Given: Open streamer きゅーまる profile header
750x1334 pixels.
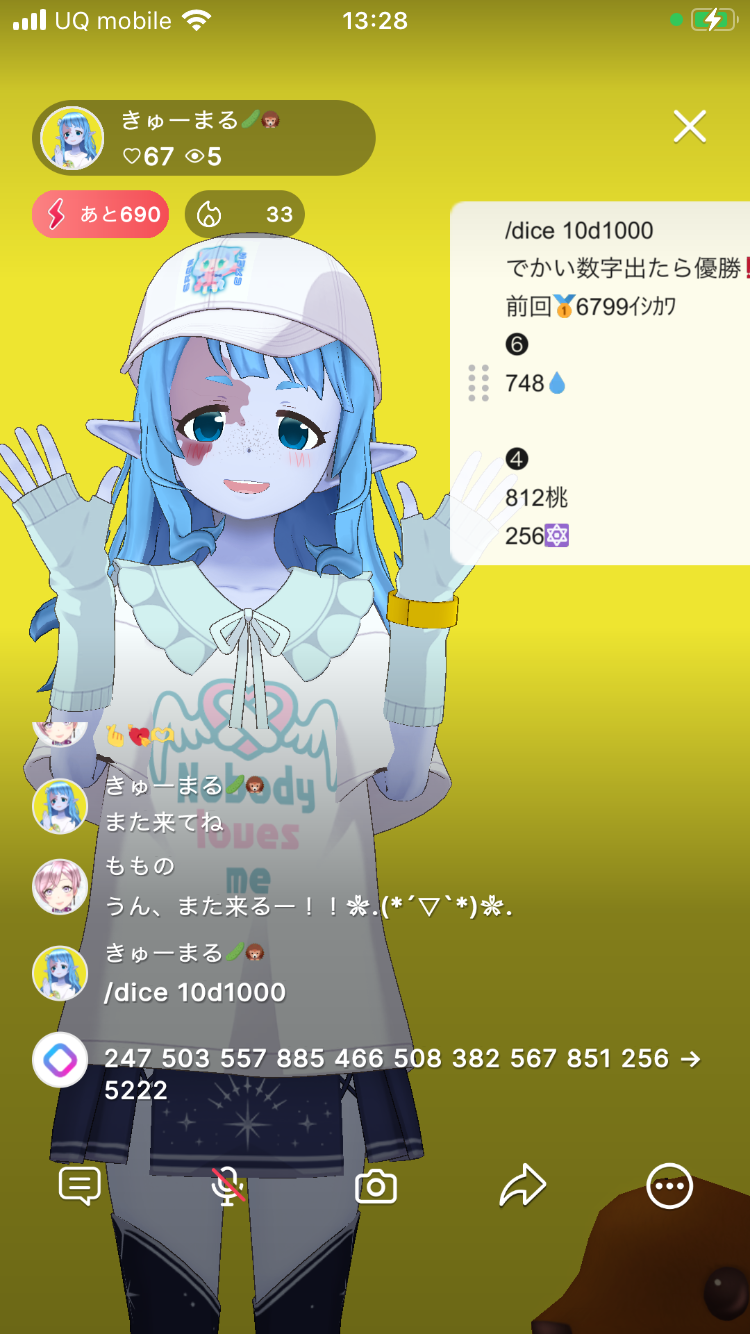Looking at the screenshot, I should pyautogui.click(x=204, y=138).
